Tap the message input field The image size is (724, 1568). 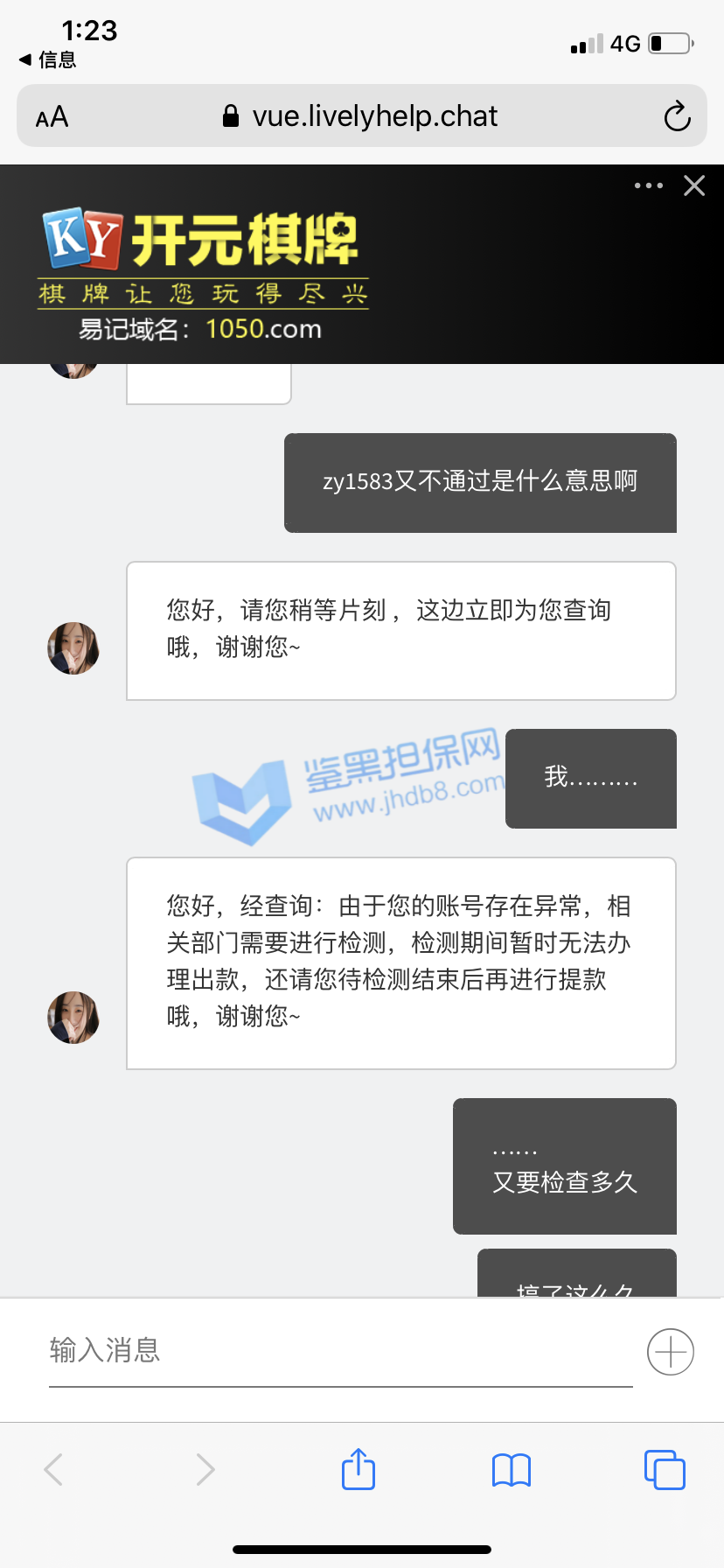point(340,1350)
